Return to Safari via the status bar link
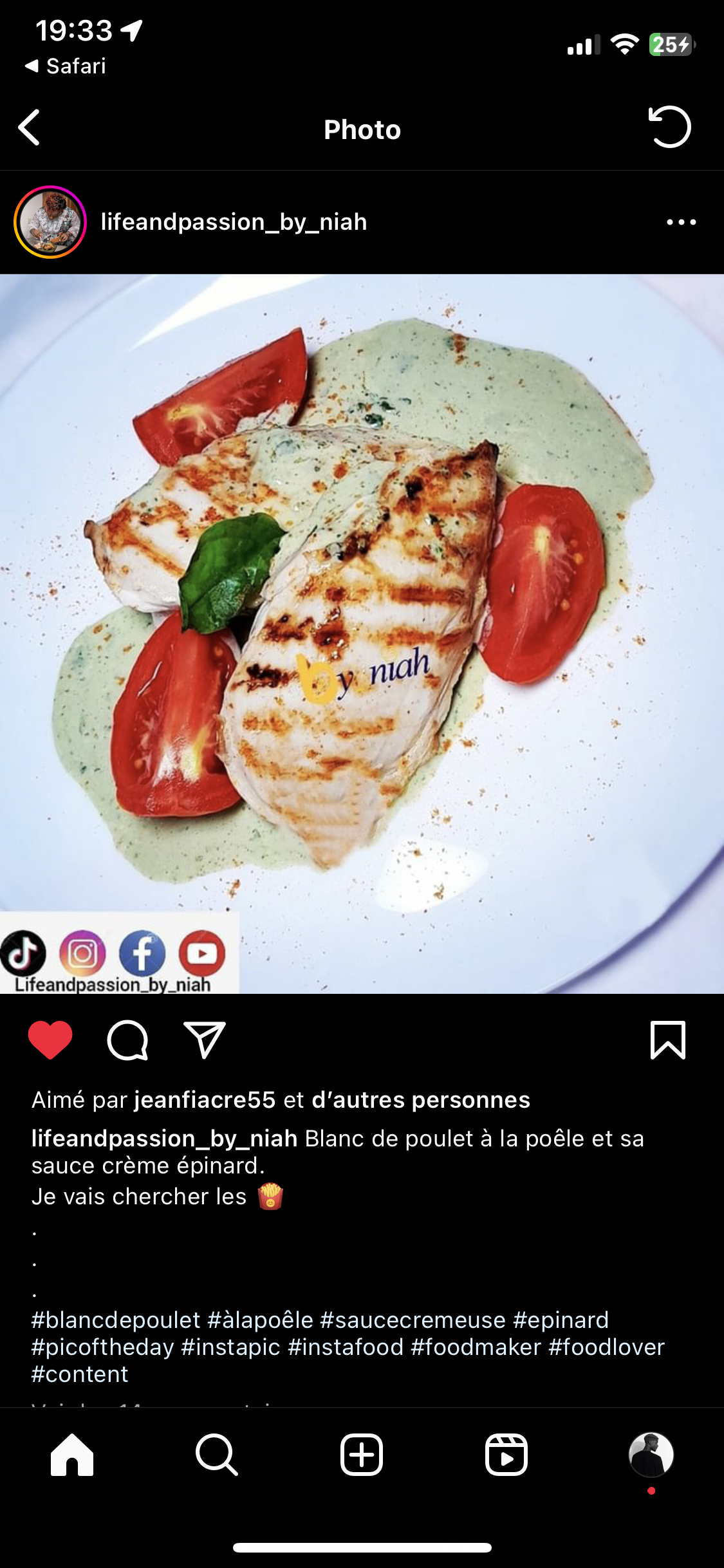The height and width of the screenshot is (1568, 724). pos(66,66)
